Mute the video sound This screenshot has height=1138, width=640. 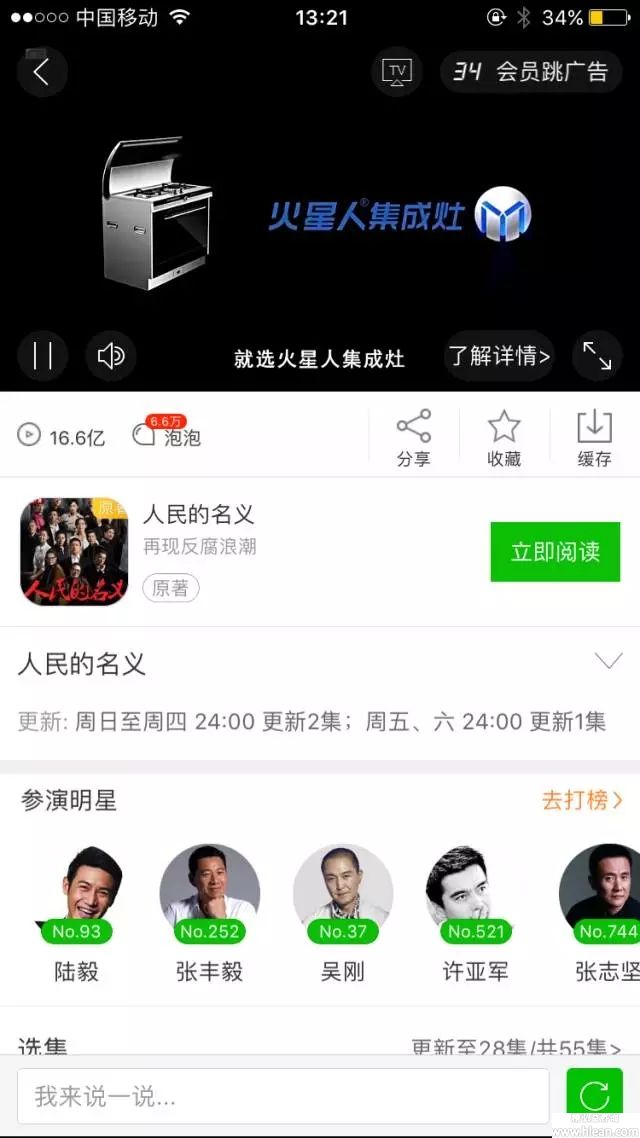[x=110, y=356]
